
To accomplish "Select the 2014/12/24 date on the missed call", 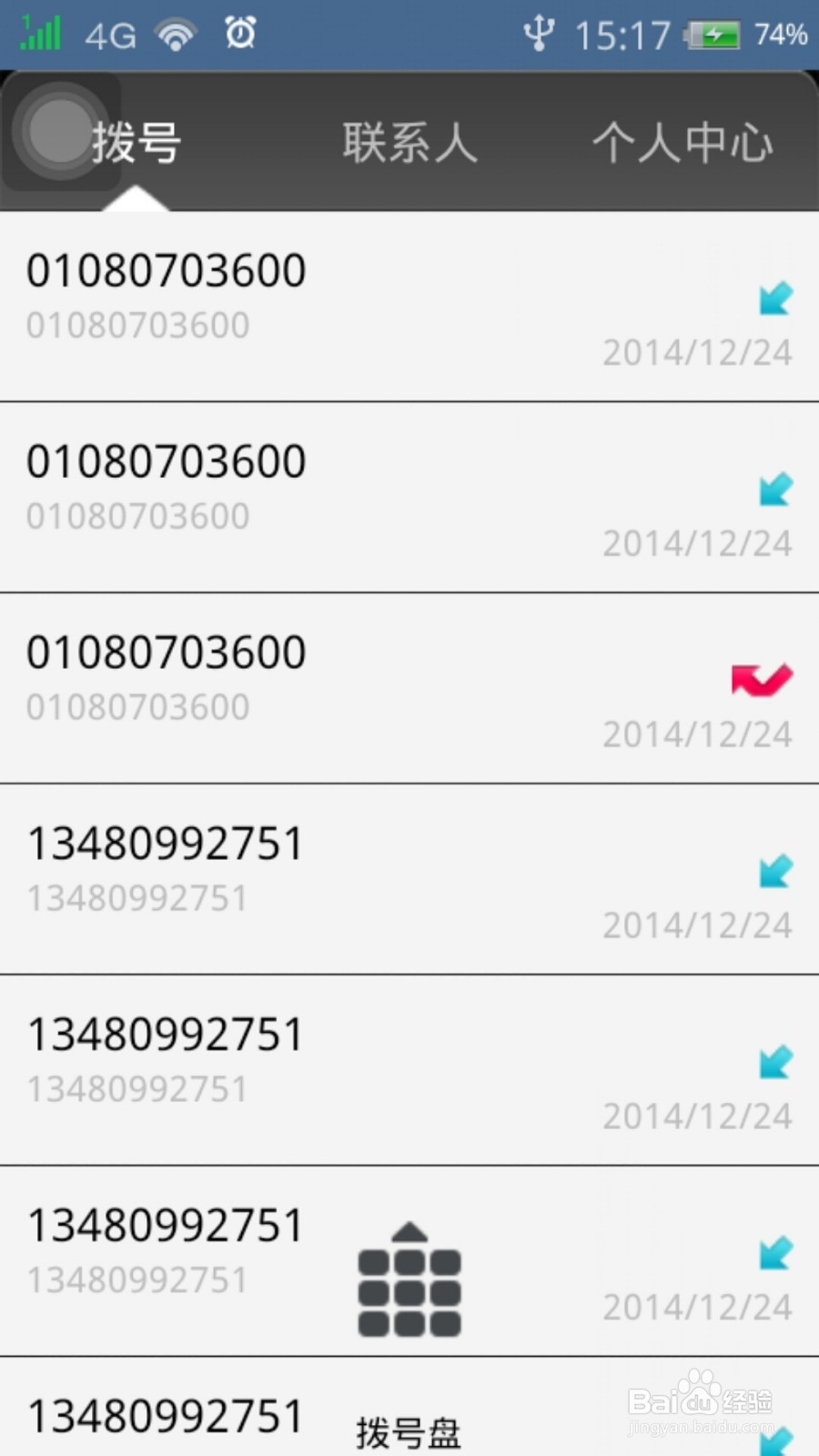I will (697, 733).
